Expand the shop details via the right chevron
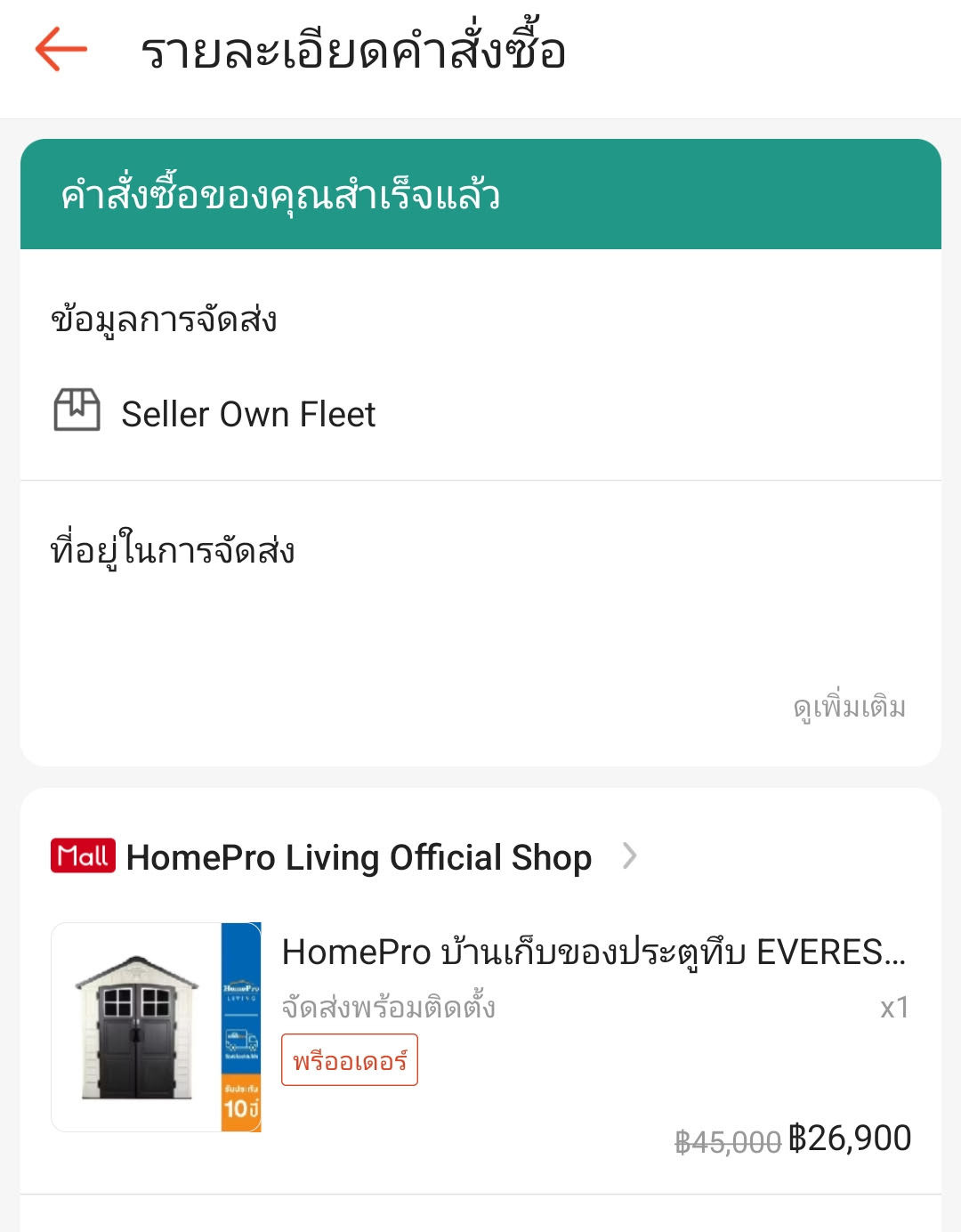The width and height of the screenshot is (961, 1232). click(634, 856)
